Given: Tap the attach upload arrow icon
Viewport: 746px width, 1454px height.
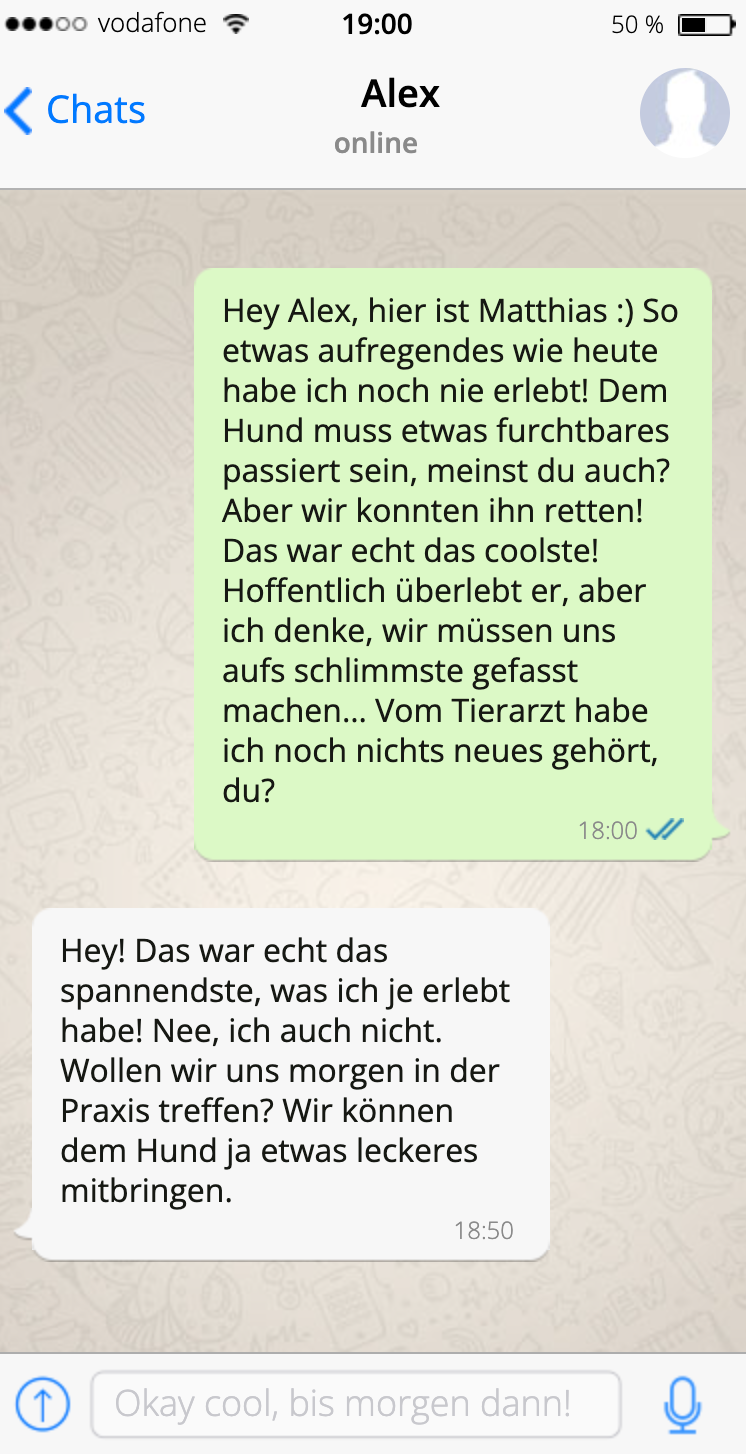Looking at the screenshot, I should coord(42,1404).
